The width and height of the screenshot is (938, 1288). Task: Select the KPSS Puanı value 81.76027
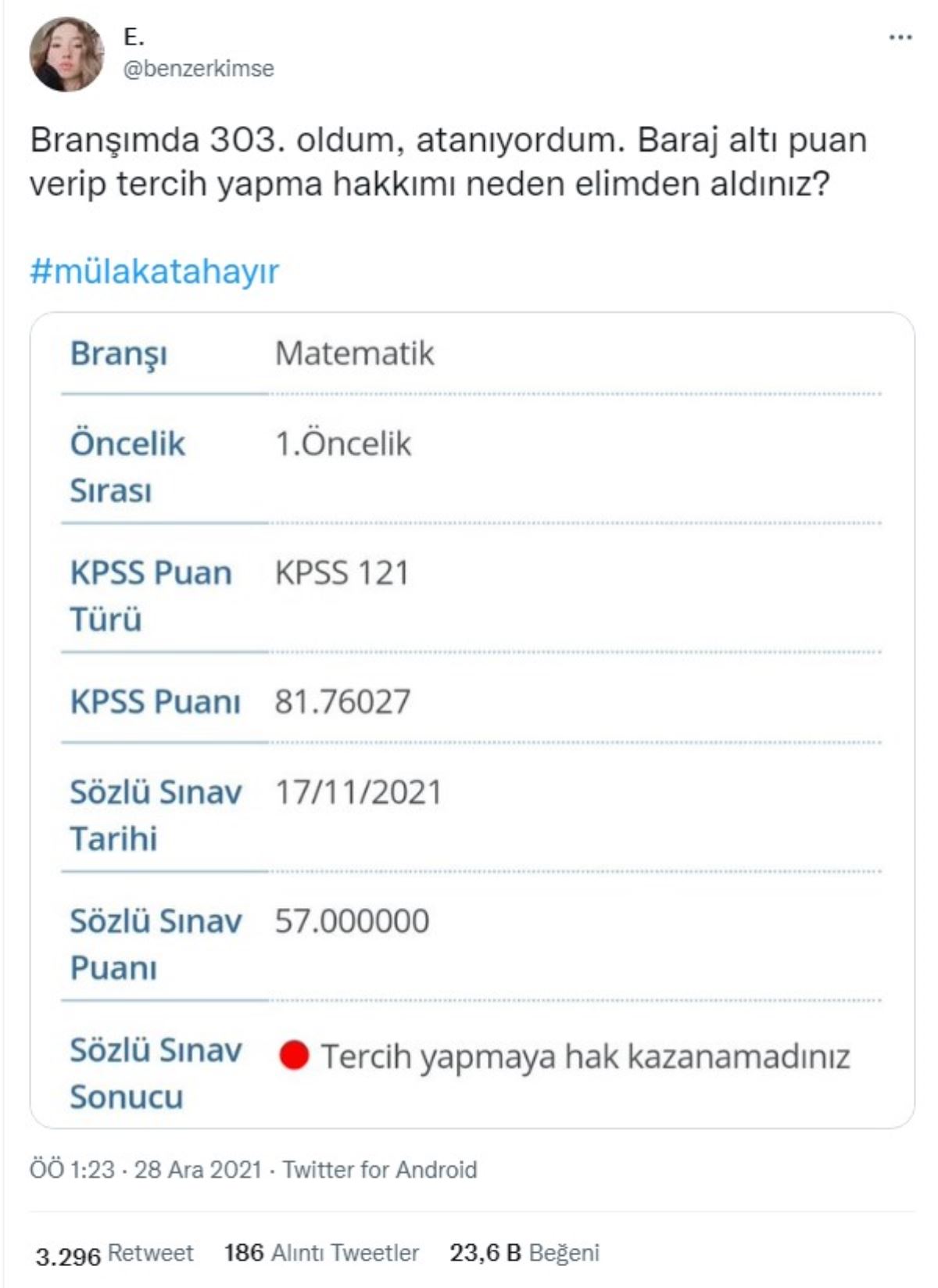click(342, 701)
